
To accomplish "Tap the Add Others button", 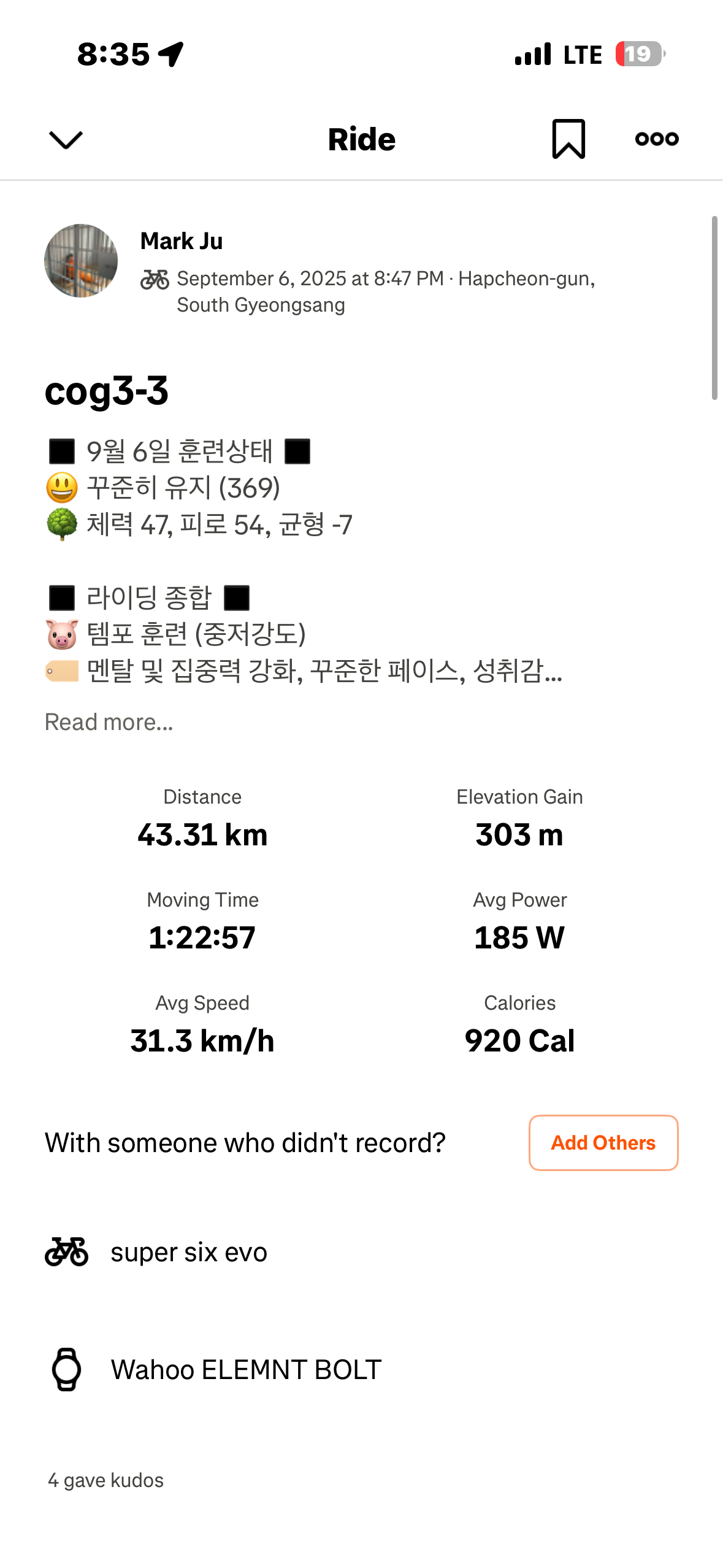I will (x=603, y=1142).
